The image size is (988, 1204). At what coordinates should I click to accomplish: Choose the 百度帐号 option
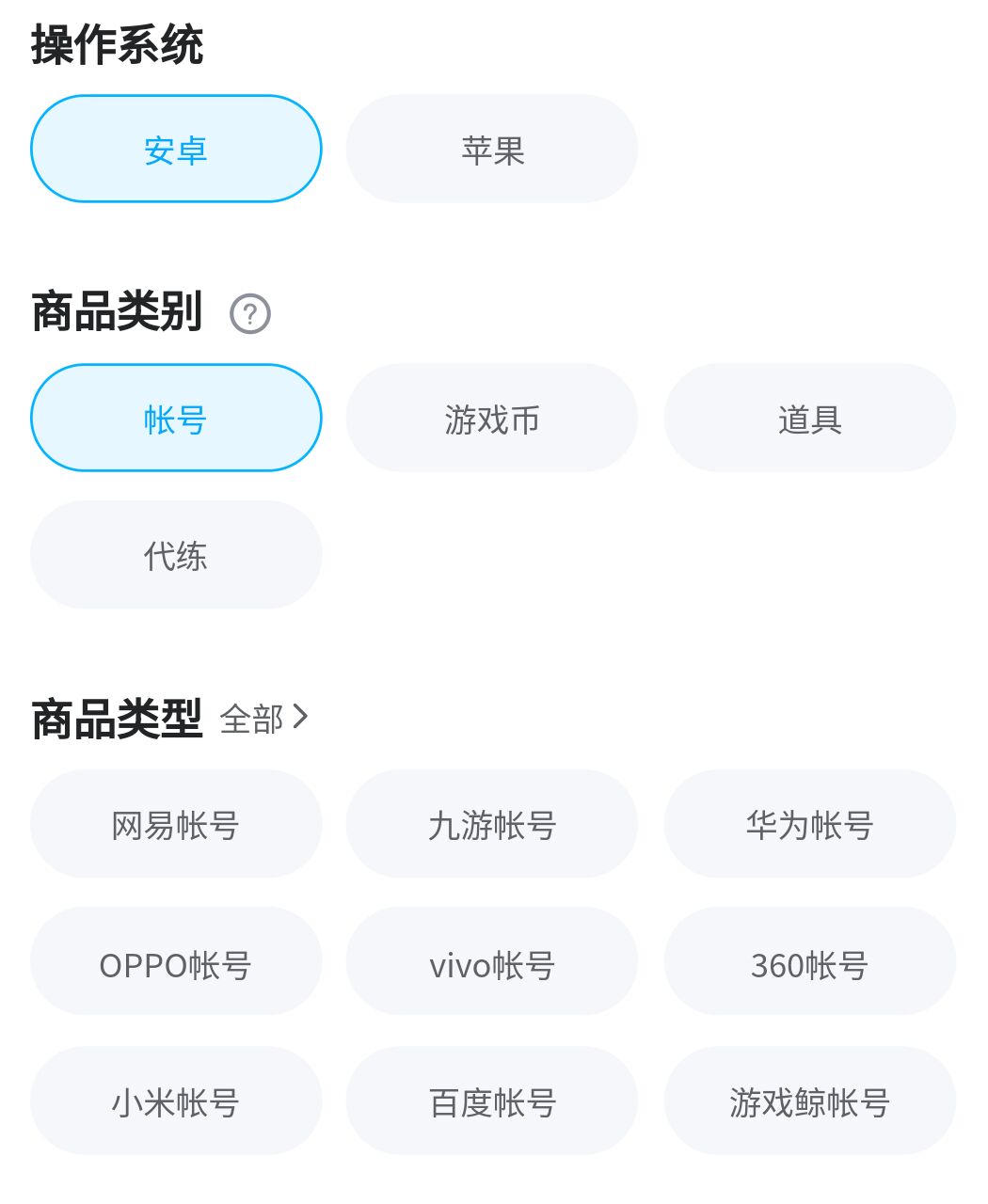[492, 1101]
